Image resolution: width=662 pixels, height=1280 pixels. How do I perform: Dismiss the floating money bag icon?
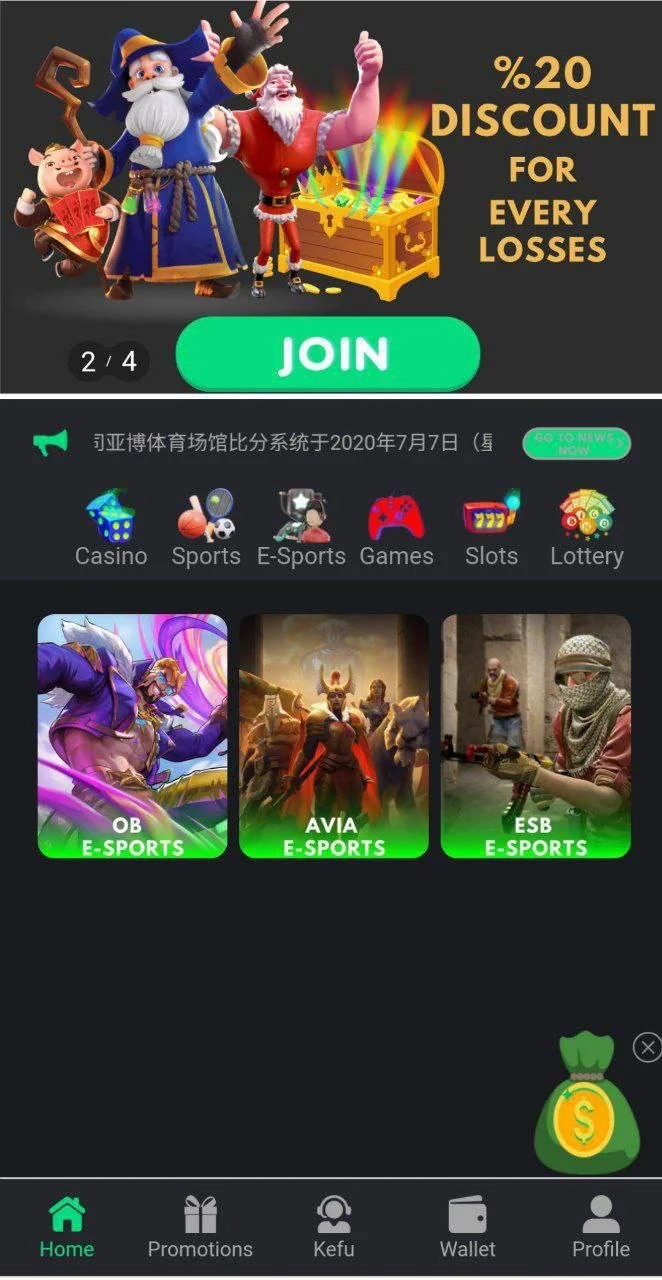pos(647,1047)
